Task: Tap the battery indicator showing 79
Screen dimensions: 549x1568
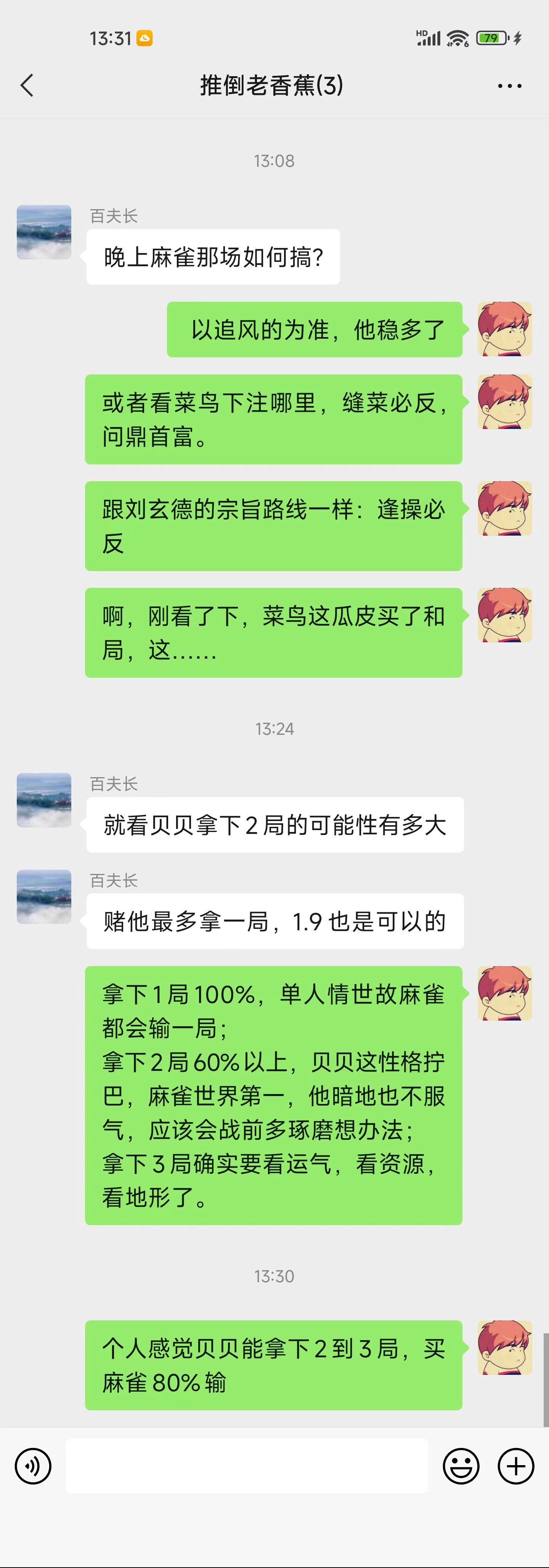Action: pyautogui.click(x=491, y=37)
